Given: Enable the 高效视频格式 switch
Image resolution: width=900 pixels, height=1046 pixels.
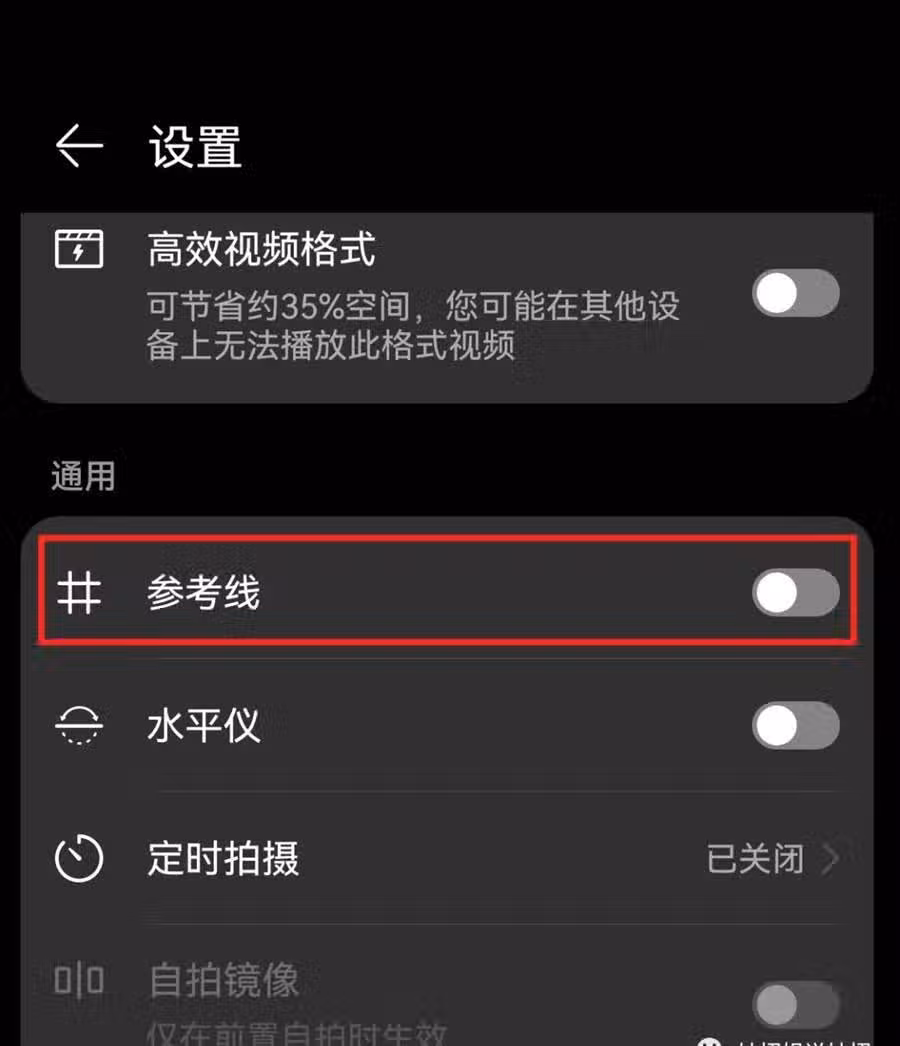Looking at the screenshot, I should click(795, 294).
